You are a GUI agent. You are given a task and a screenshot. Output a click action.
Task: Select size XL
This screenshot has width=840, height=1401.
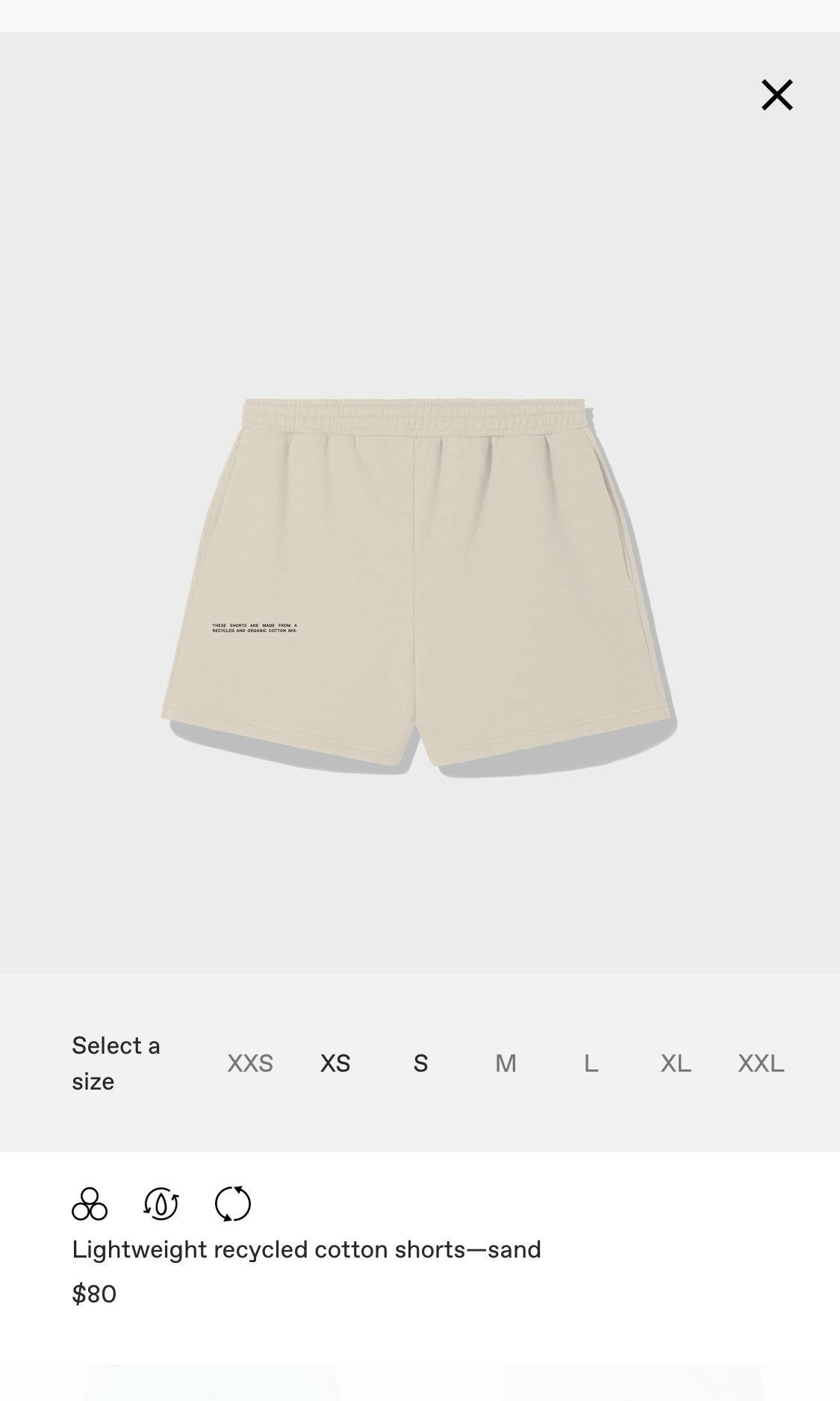[674, 1063]
